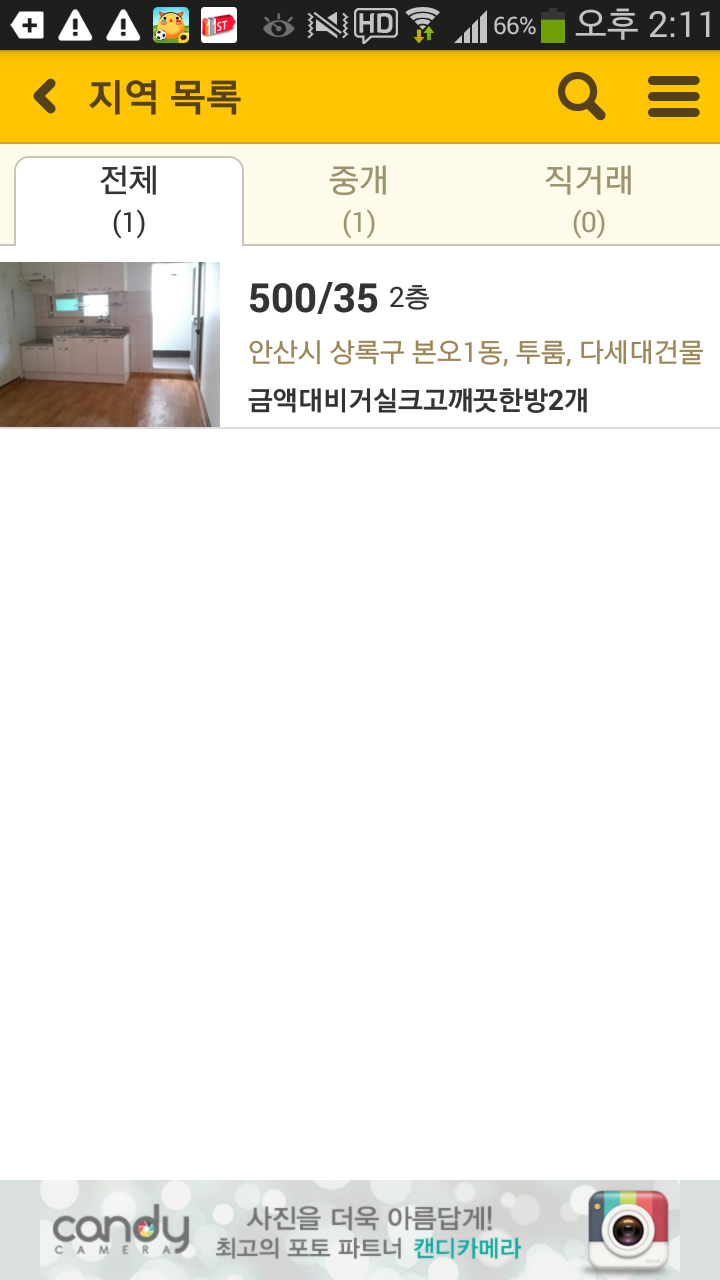Open the hamburger menu
The height and width of the screenshot is (1280, 720).
[x=673, y=97]
